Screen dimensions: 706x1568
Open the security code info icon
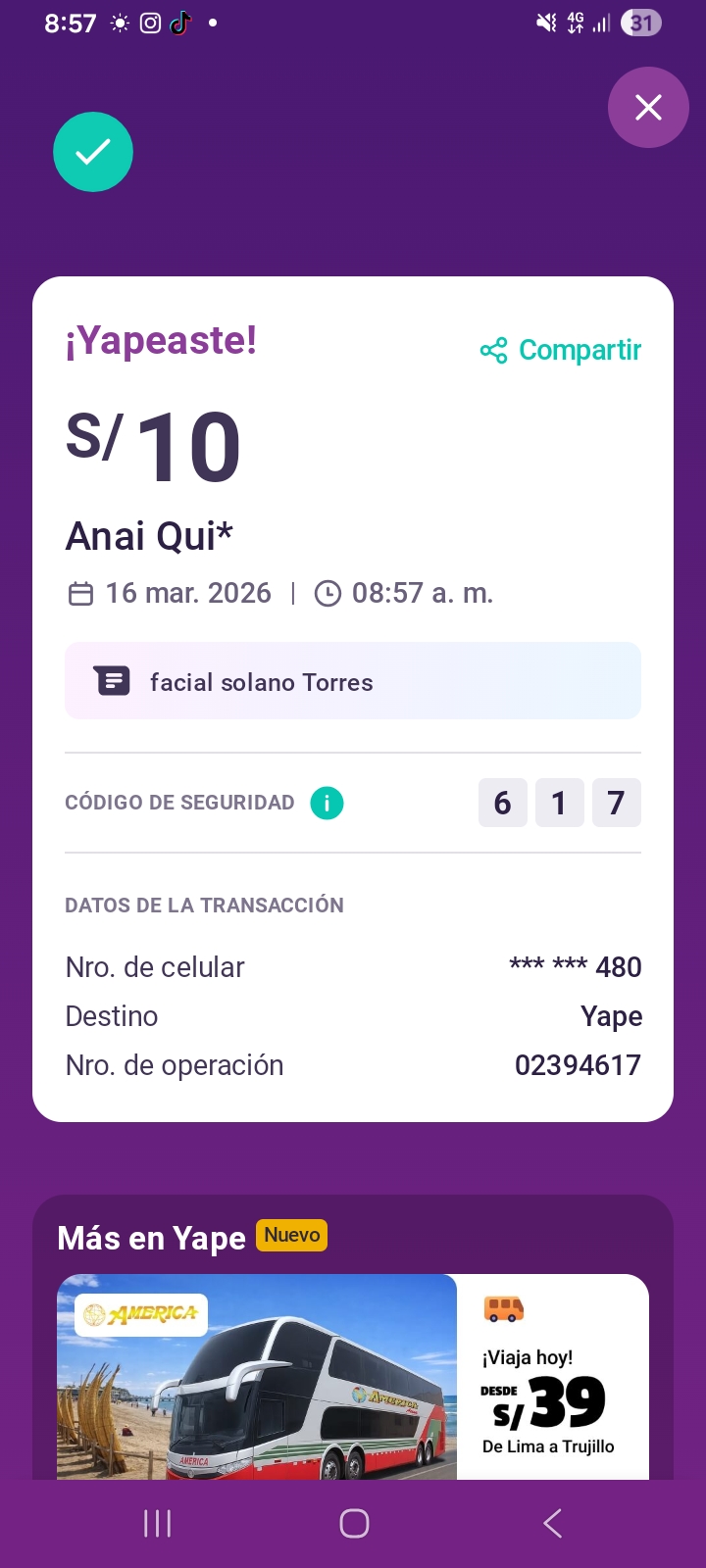pyautogui.click(x=327, y=803)
